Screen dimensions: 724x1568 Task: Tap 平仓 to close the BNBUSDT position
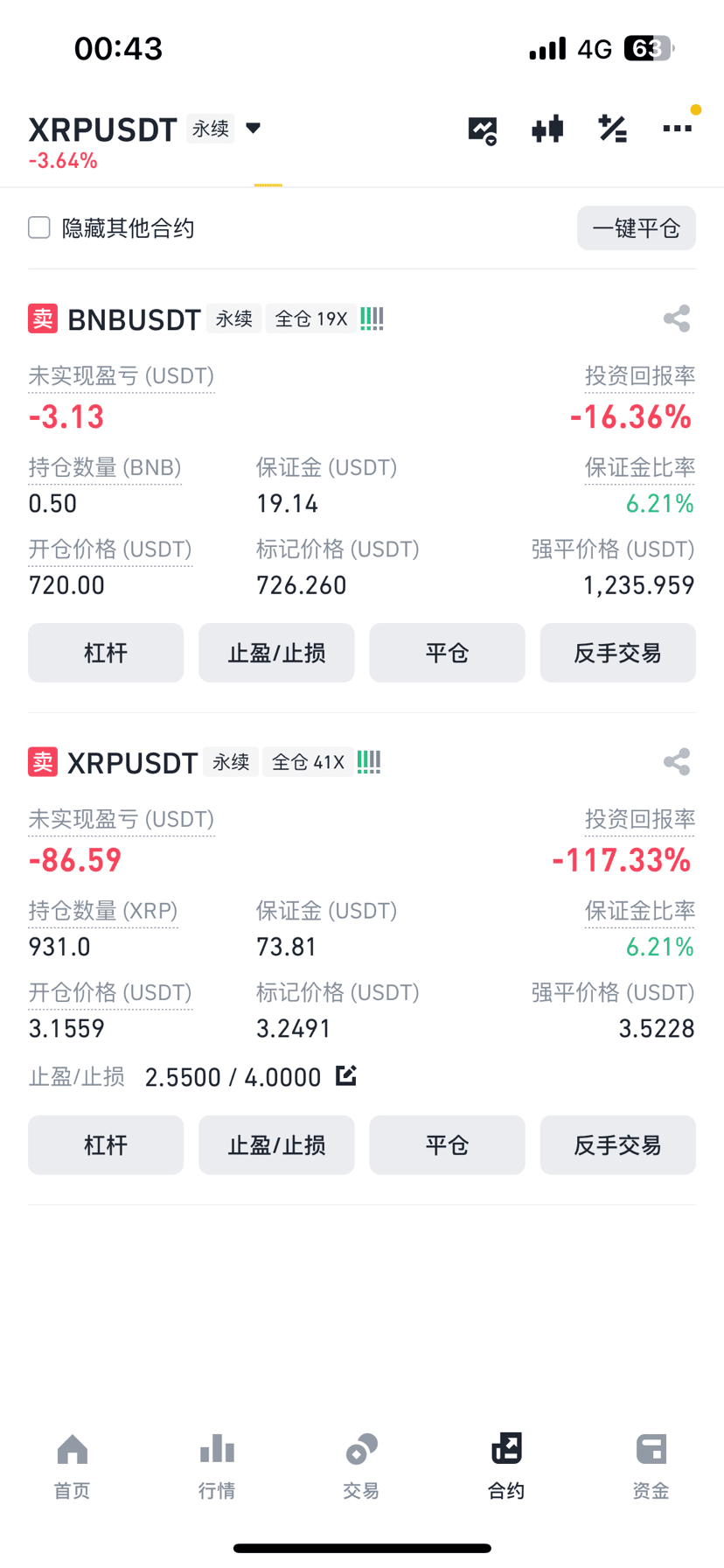(x=447, y=653)
